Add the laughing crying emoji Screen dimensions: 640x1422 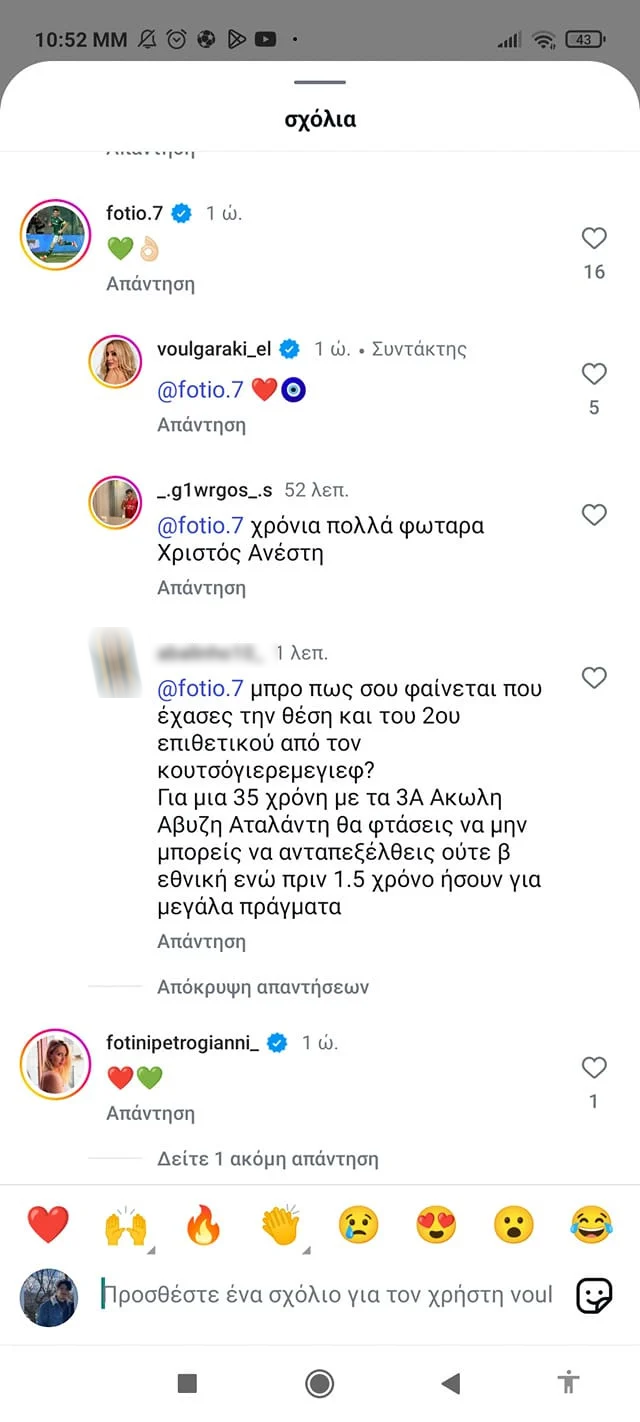coord(590,1225)
